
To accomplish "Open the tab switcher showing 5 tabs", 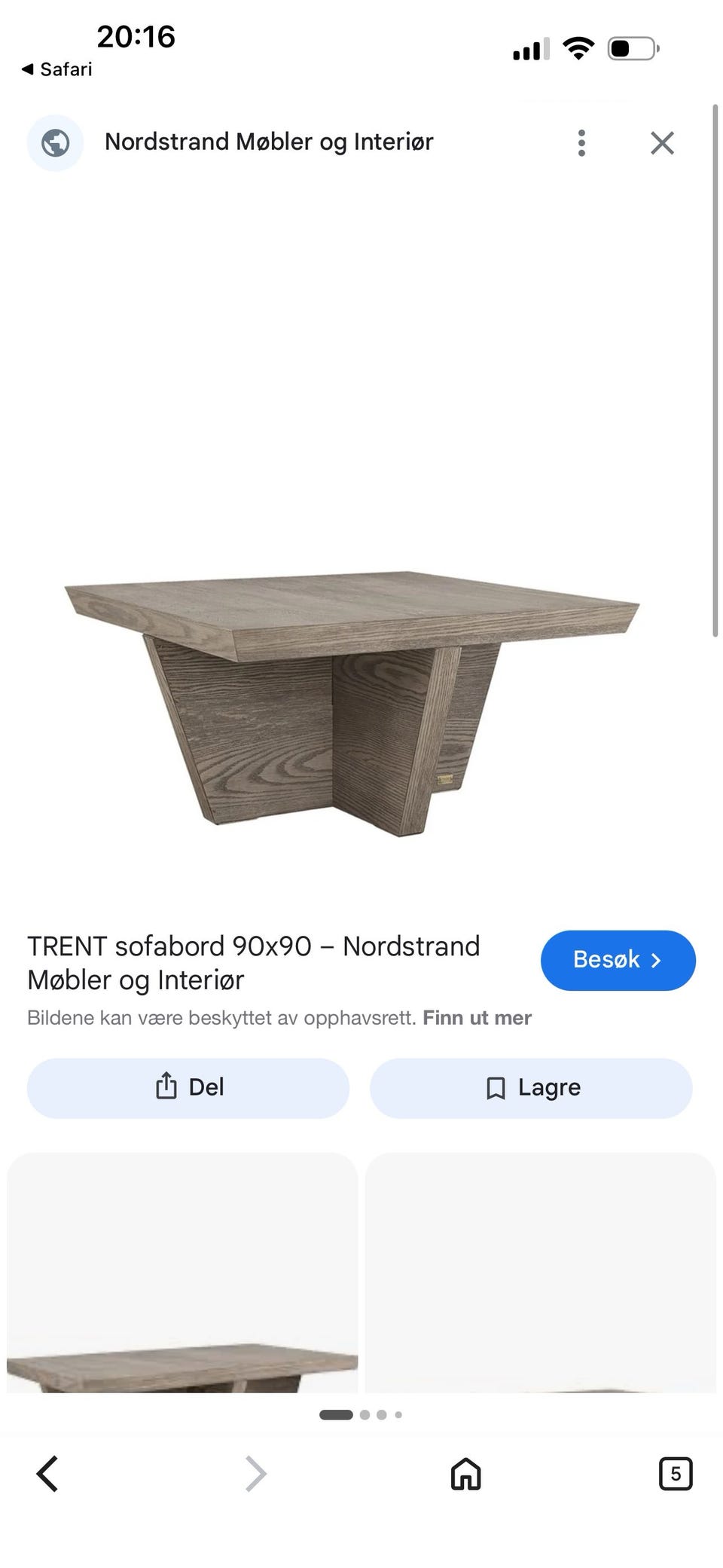I will coord(675,1473).
